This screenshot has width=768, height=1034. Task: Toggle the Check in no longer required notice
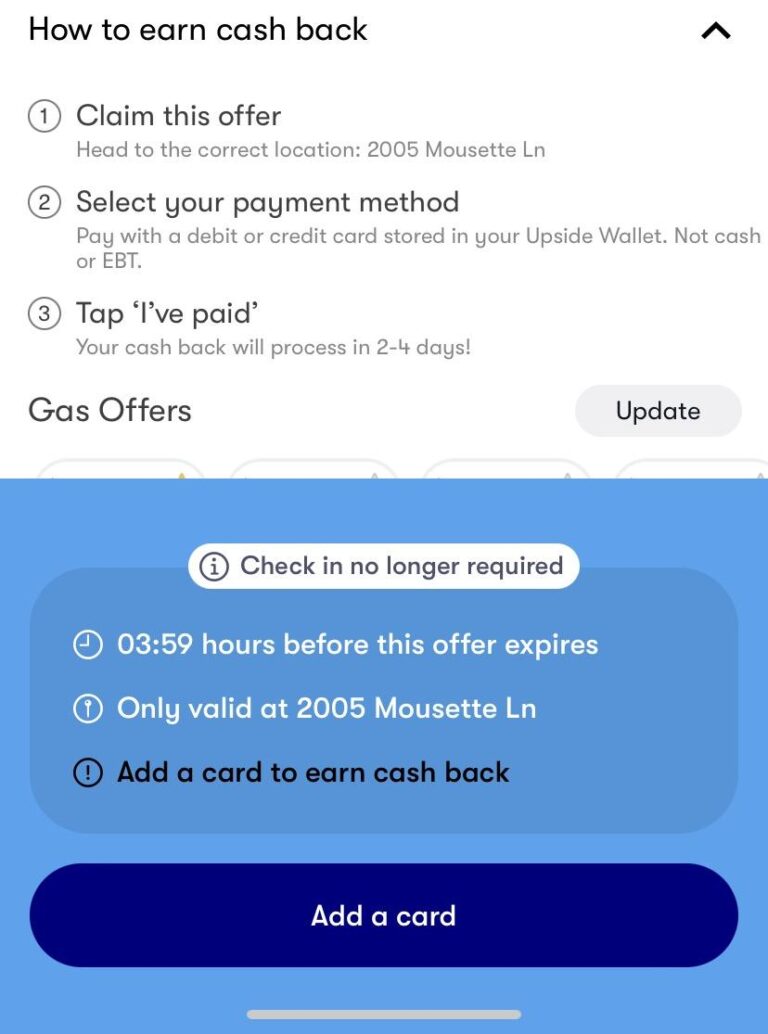383,565
